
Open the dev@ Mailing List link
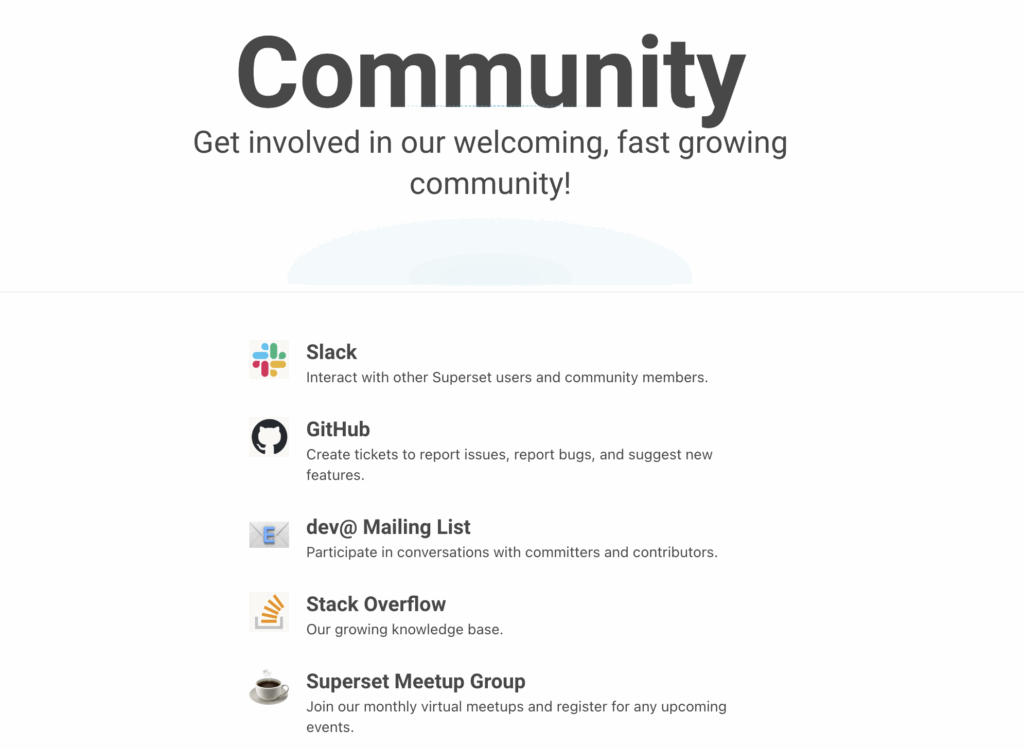click(388, 527)
